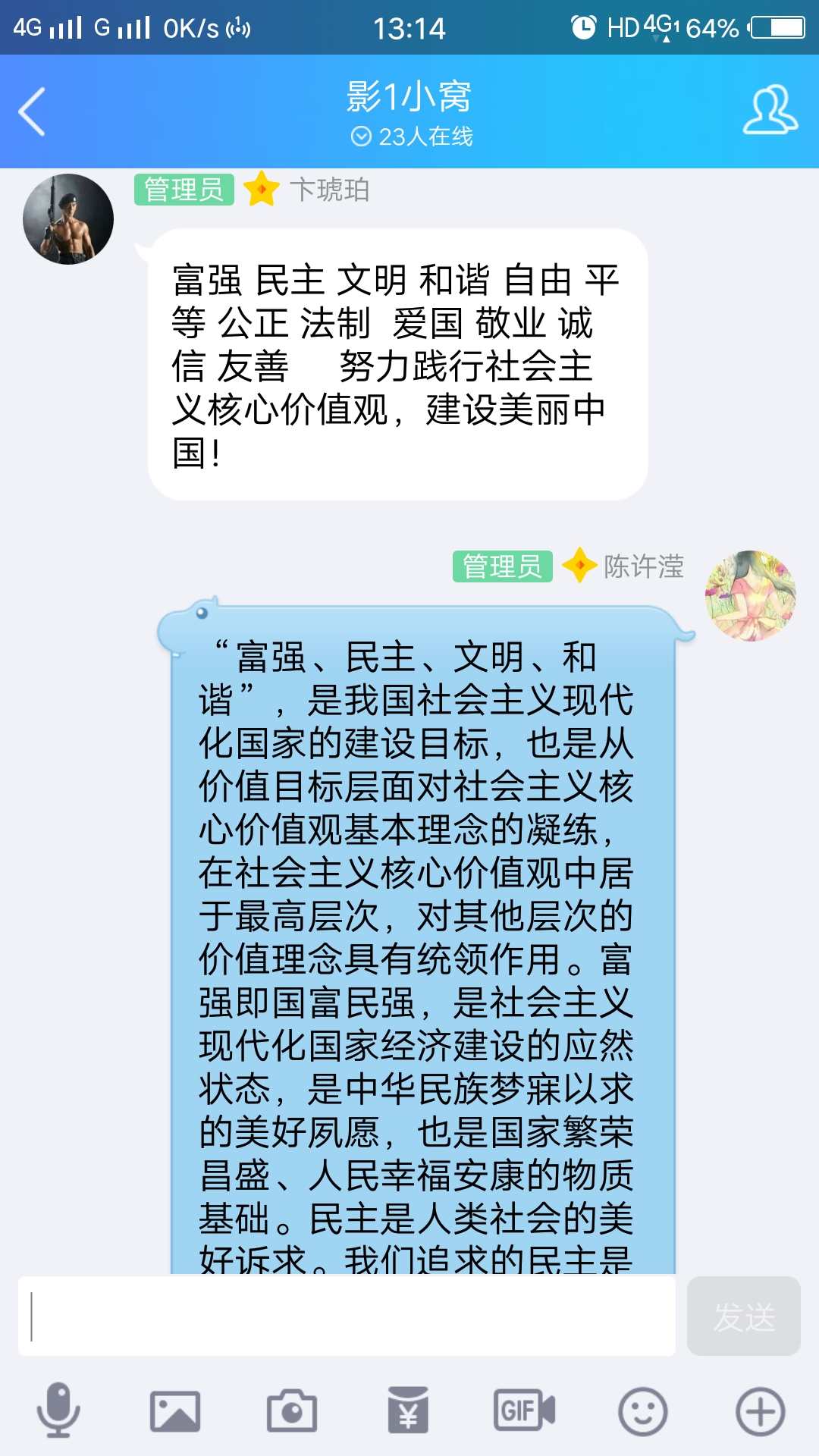This screenshot has height=1456, width=819.
Task: Go back from the 影1小窝 group chat
Action: [x=32, y=111]
